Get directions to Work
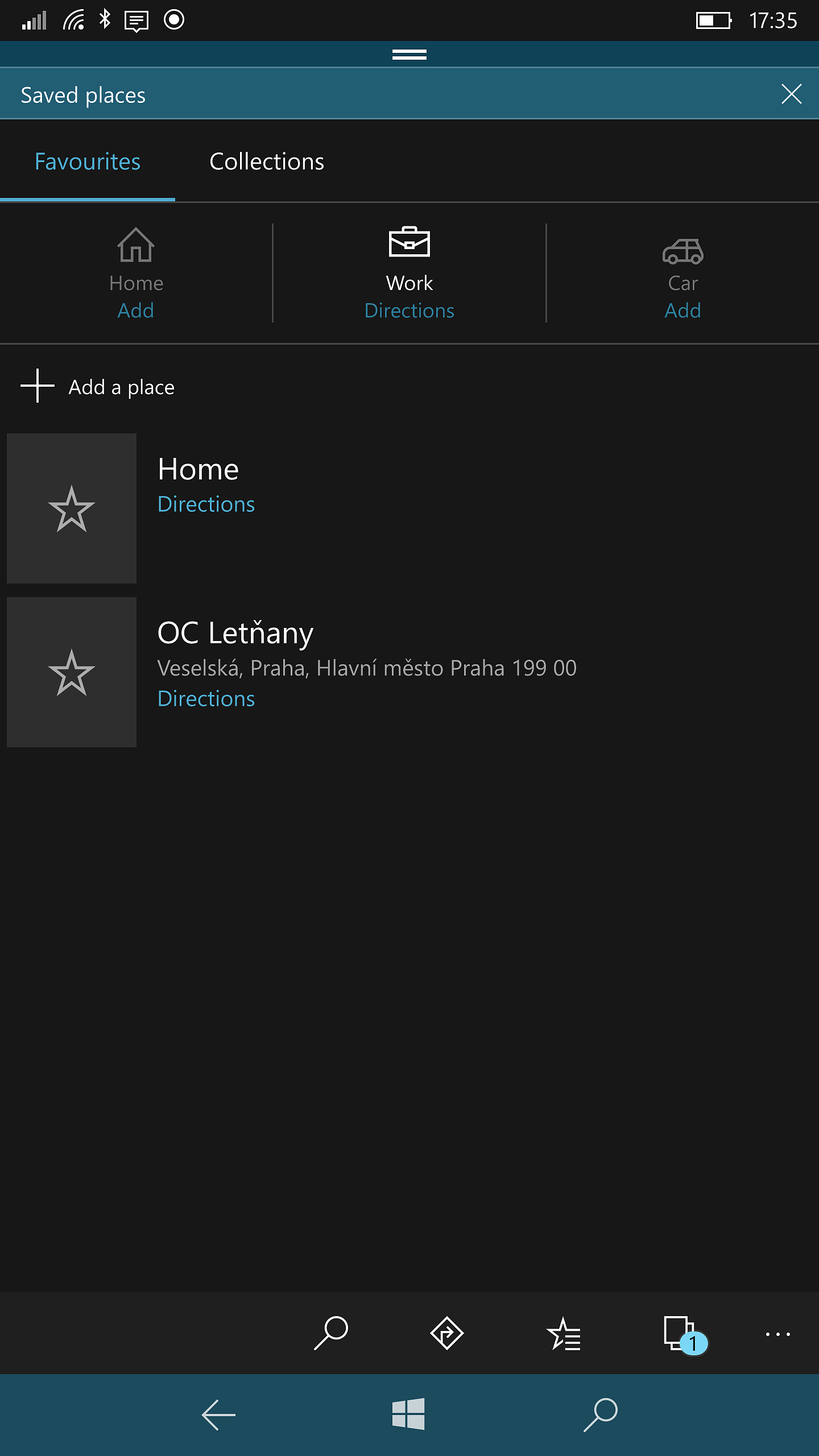This screenshot has height=1456, width=819. tap(409, 311)
